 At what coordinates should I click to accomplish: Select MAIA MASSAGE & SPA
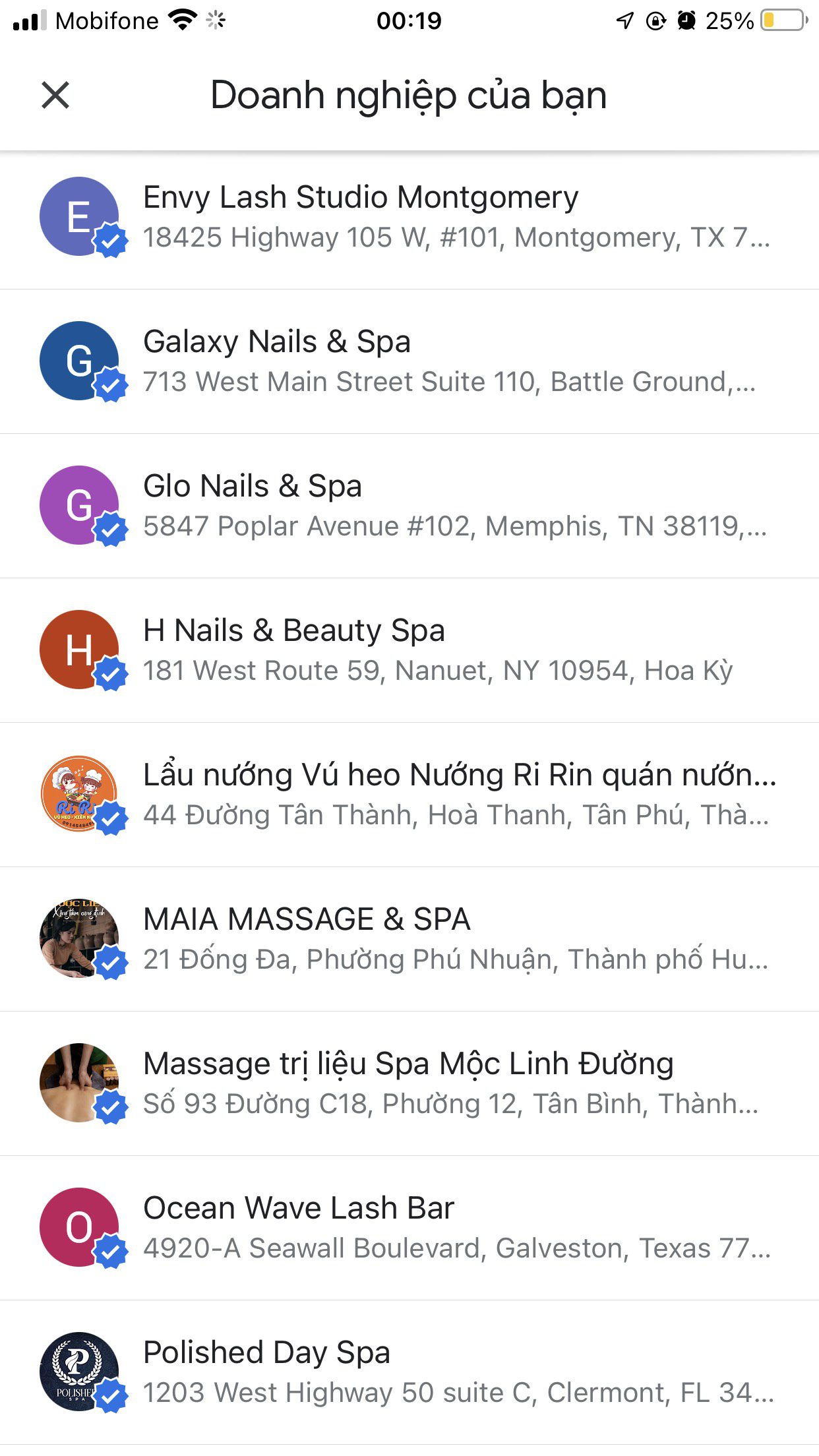click(409, 939)
